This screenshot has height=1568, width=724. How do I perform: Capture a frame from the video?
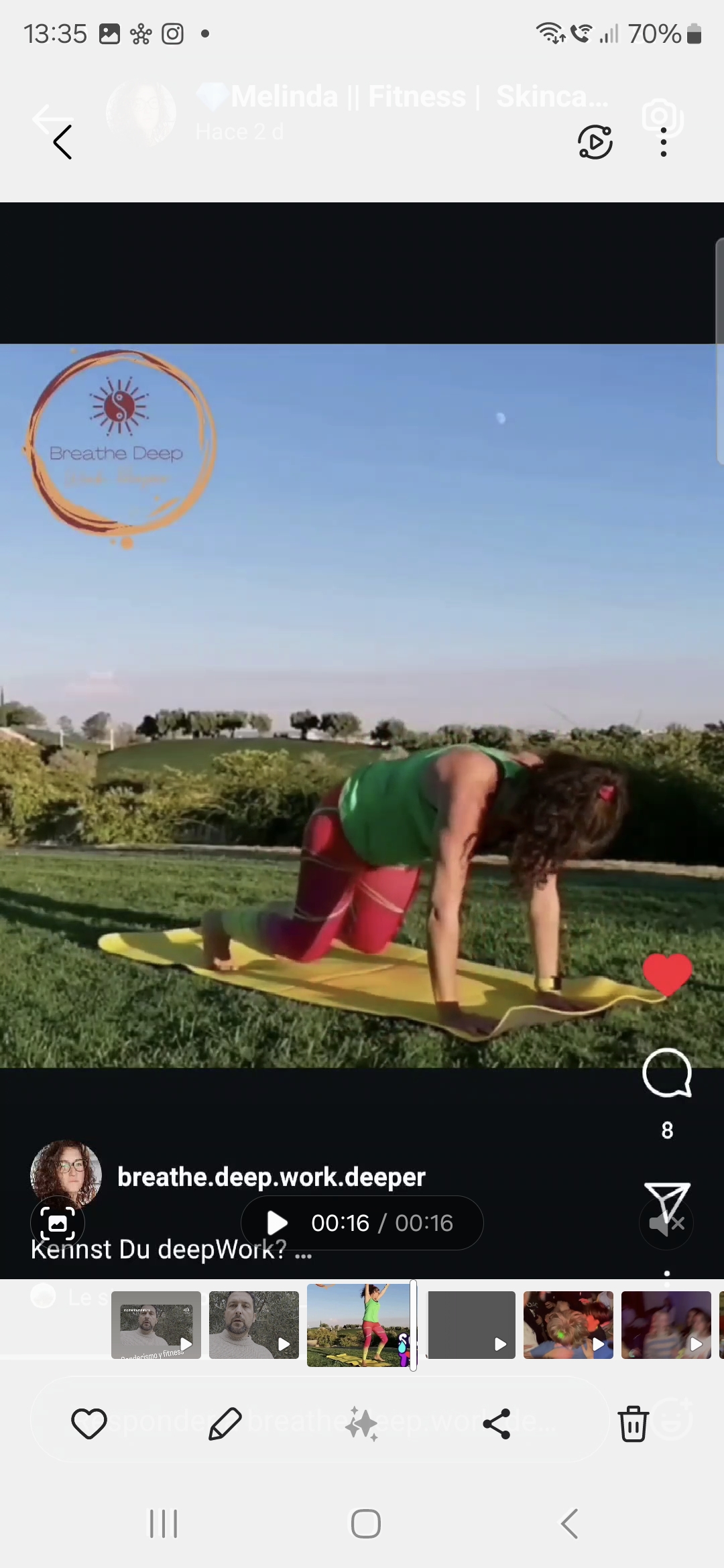[x=58, y=1223]
